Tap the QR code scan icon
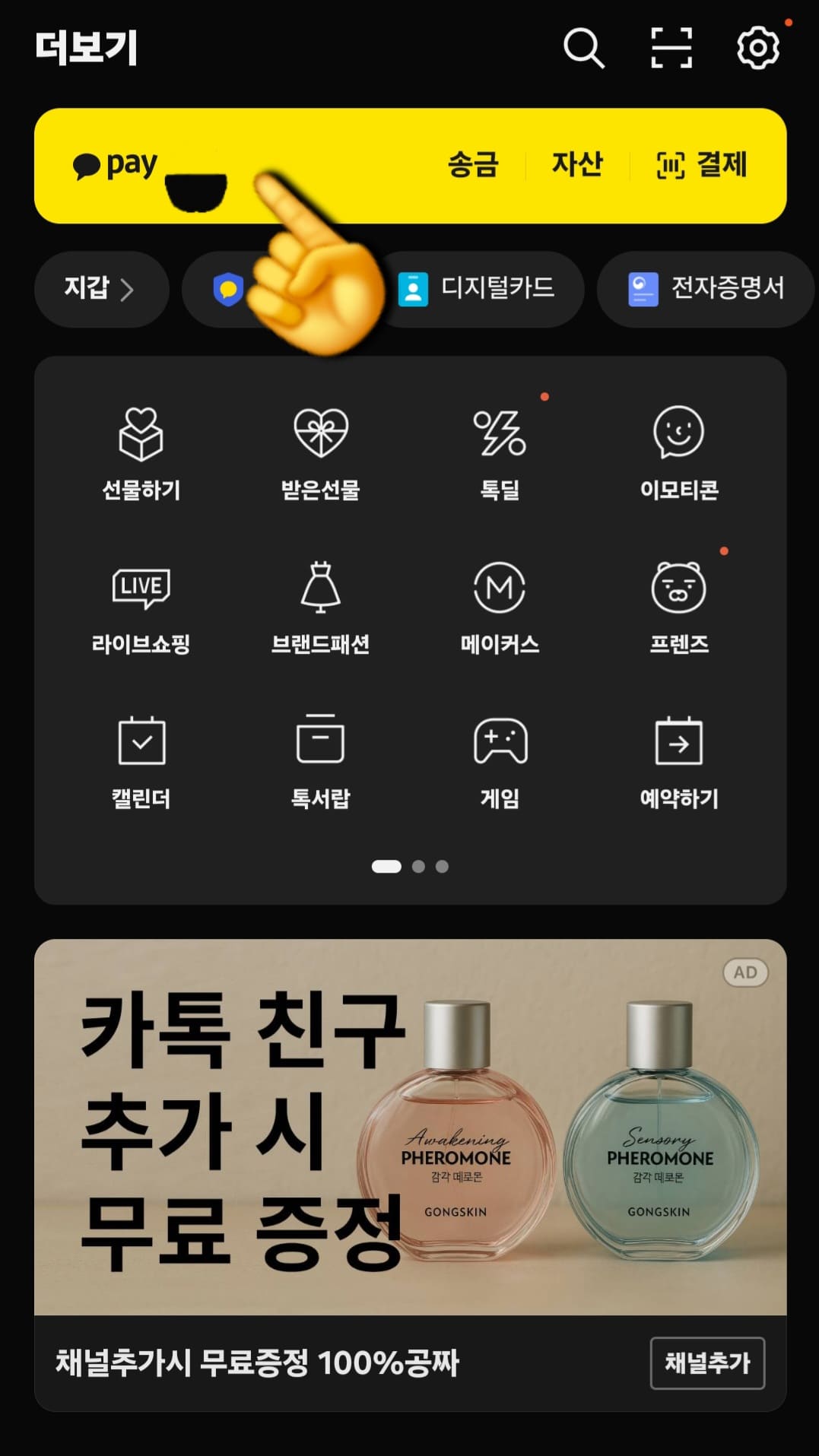This screenshot has height=1456, width=819. [x=670, y=47]
